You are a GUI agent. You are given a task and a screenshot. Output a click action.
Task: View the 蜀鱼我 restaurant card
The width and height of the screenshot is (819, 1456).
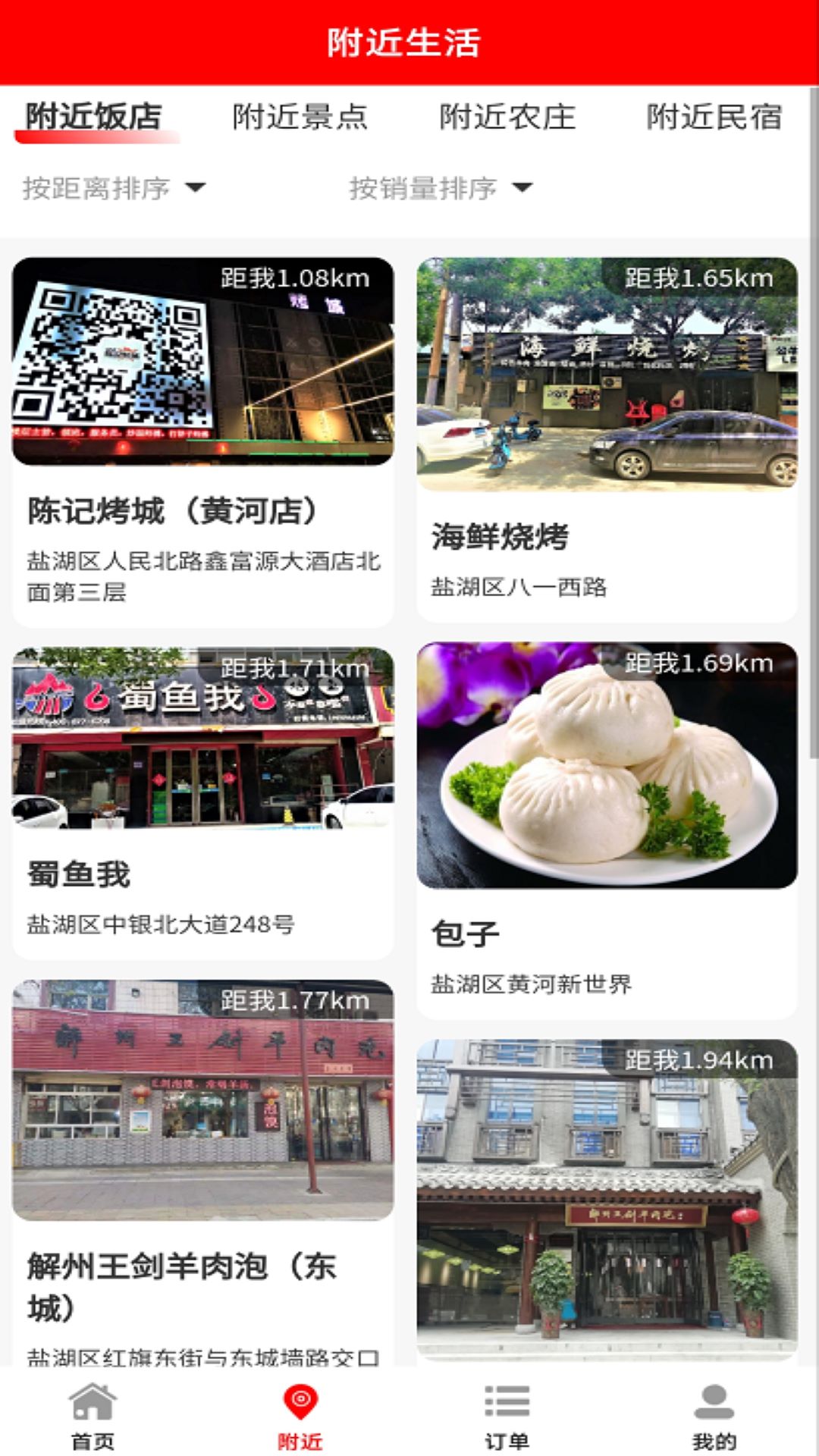pos(202,802)
